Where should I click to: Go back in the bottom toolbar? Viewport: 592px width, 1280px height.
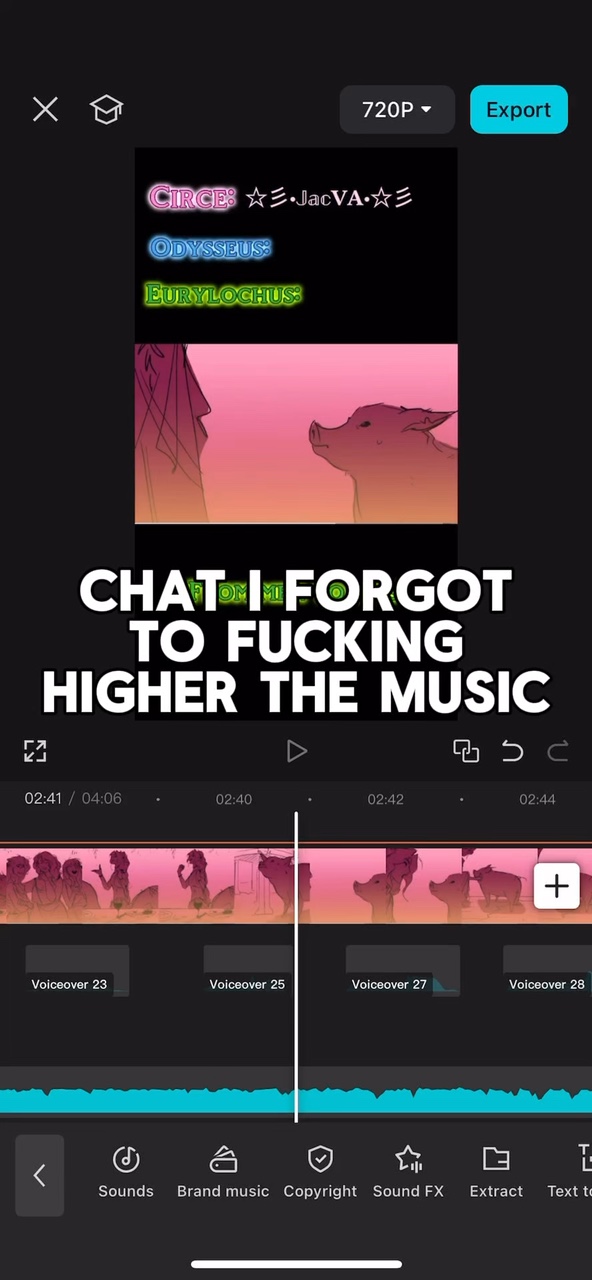click(40, 1175)
